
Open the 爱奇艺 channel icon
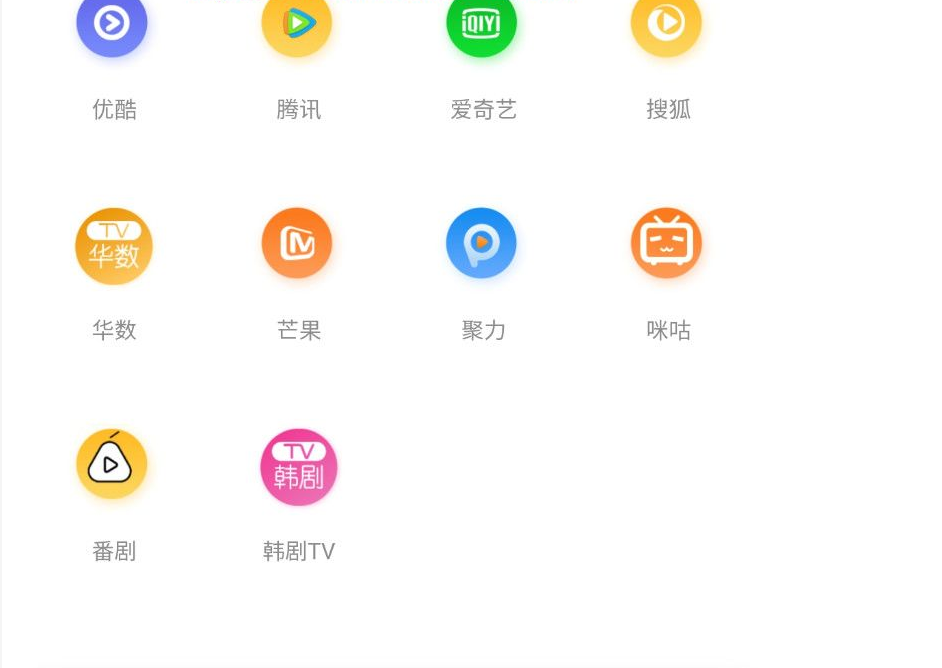point(482,24)
